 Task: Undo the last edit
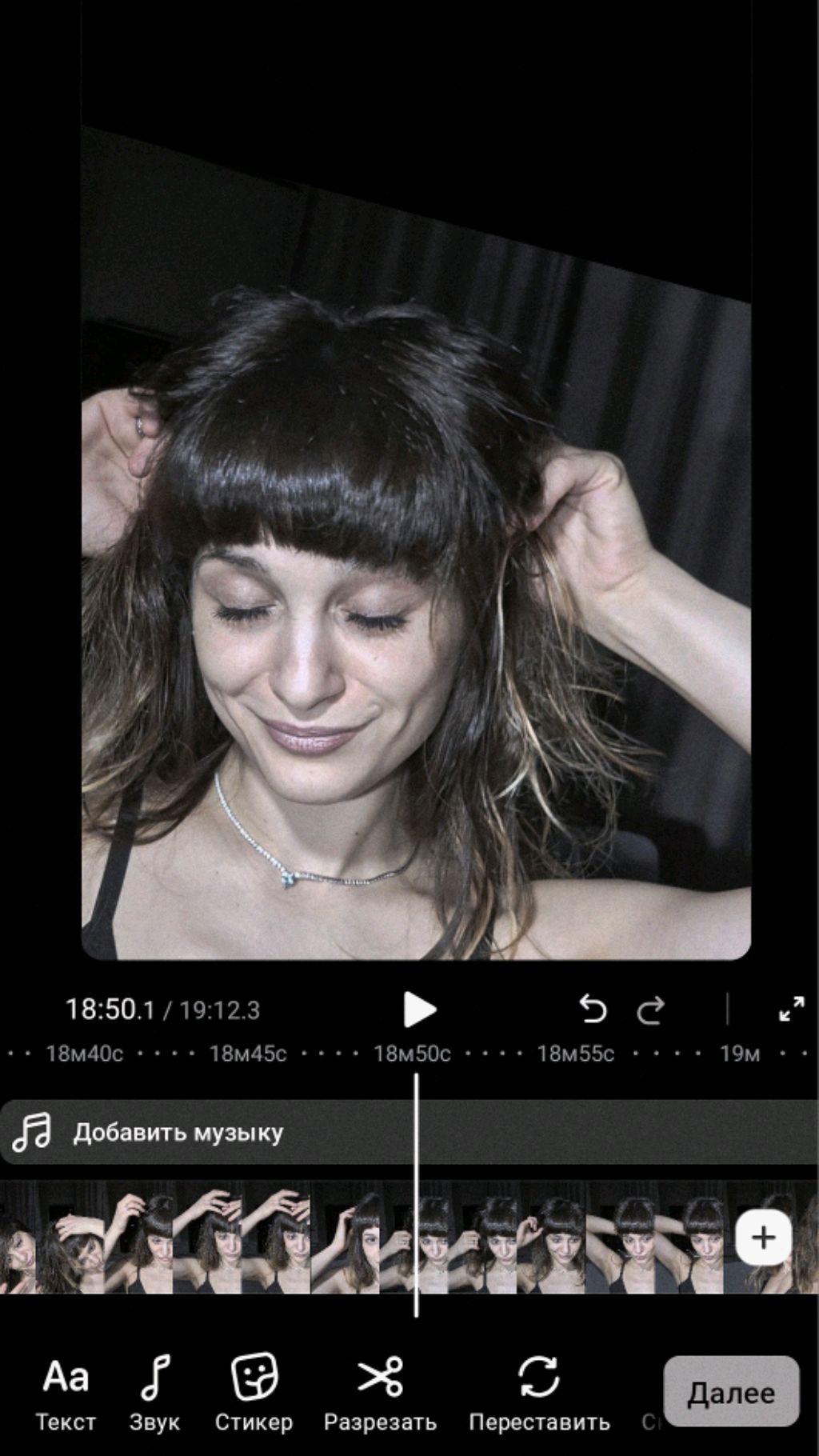(593, 1009)
